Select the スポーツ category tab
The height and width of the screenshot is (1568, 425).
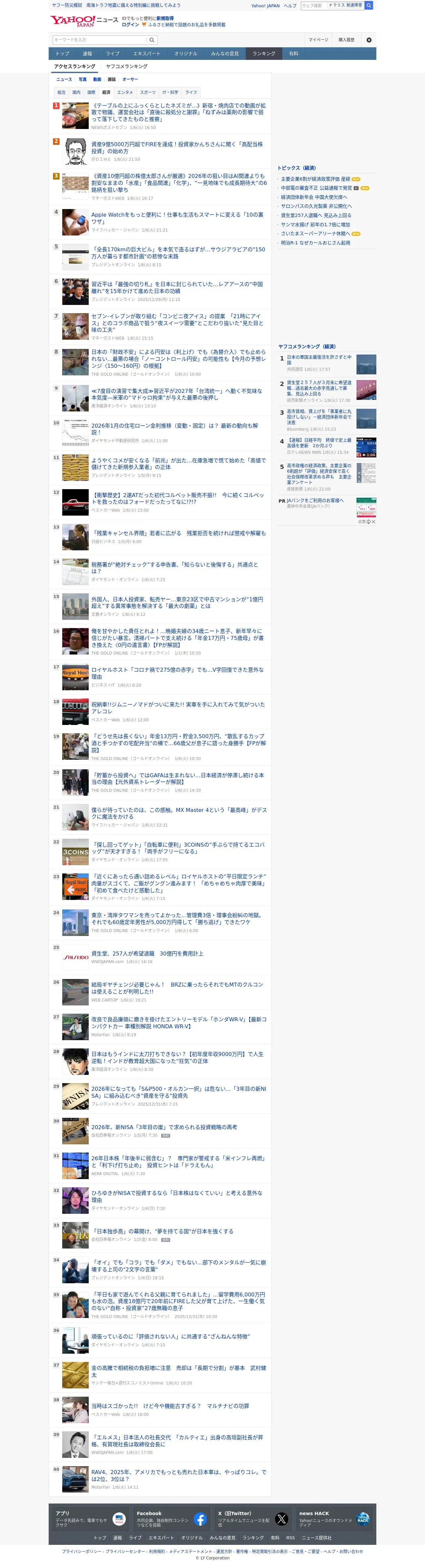[147, 93]
